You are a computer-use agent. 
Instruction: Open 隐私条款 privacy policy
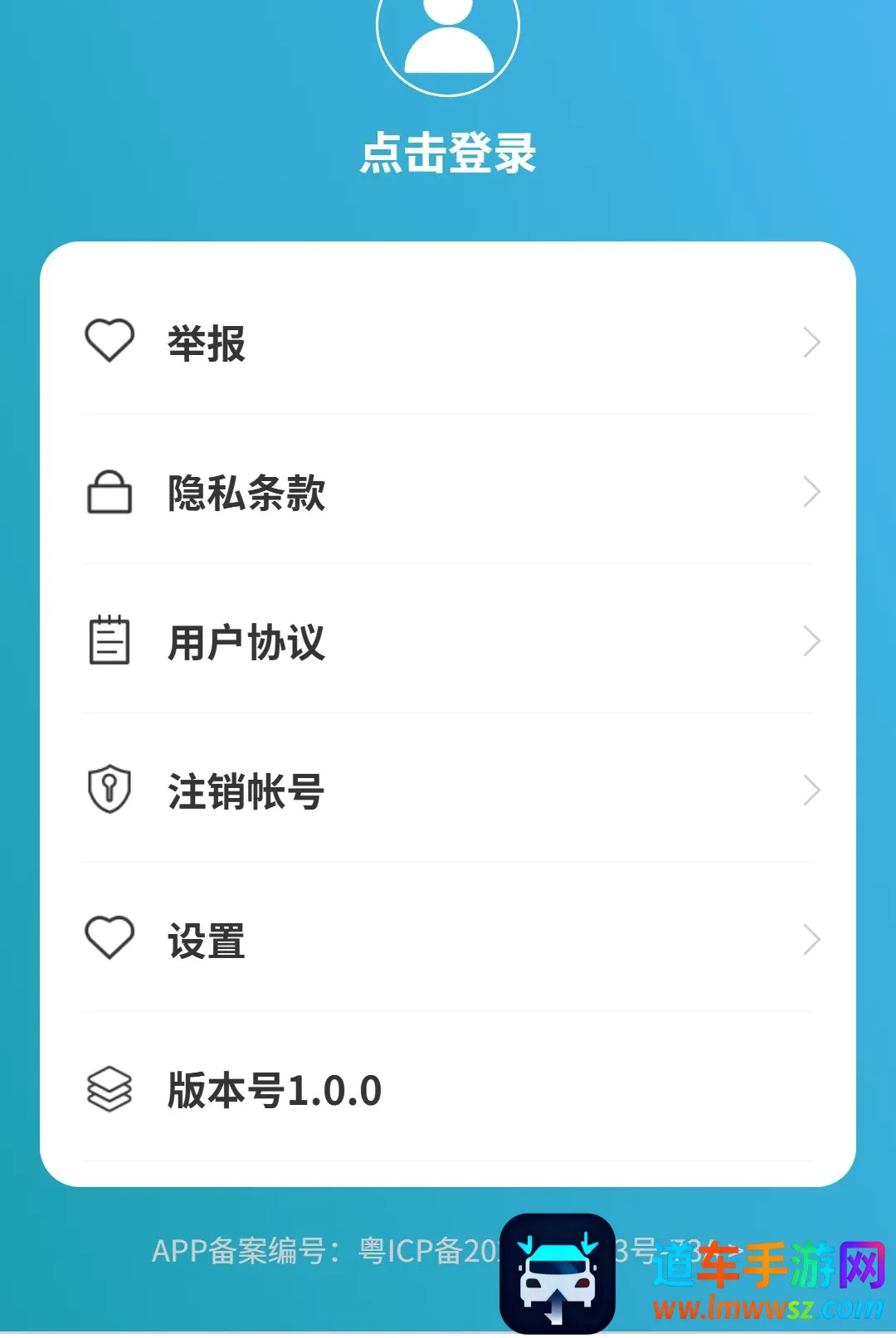tap(448, 491)
